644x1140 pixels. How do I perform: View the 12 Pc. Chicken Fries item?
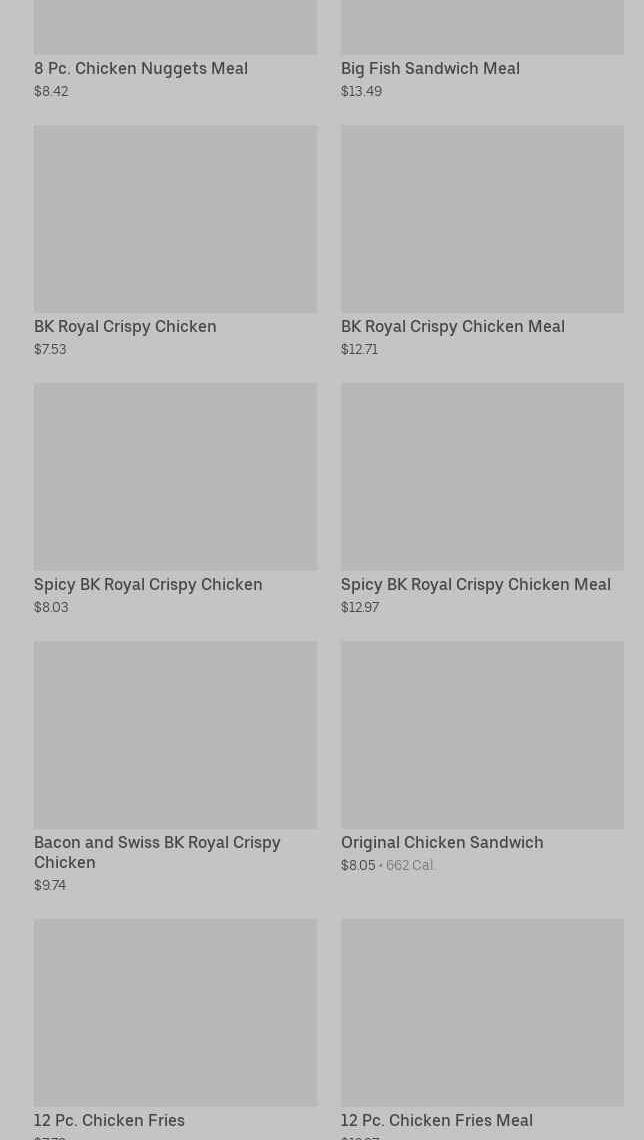[175, 1012]
